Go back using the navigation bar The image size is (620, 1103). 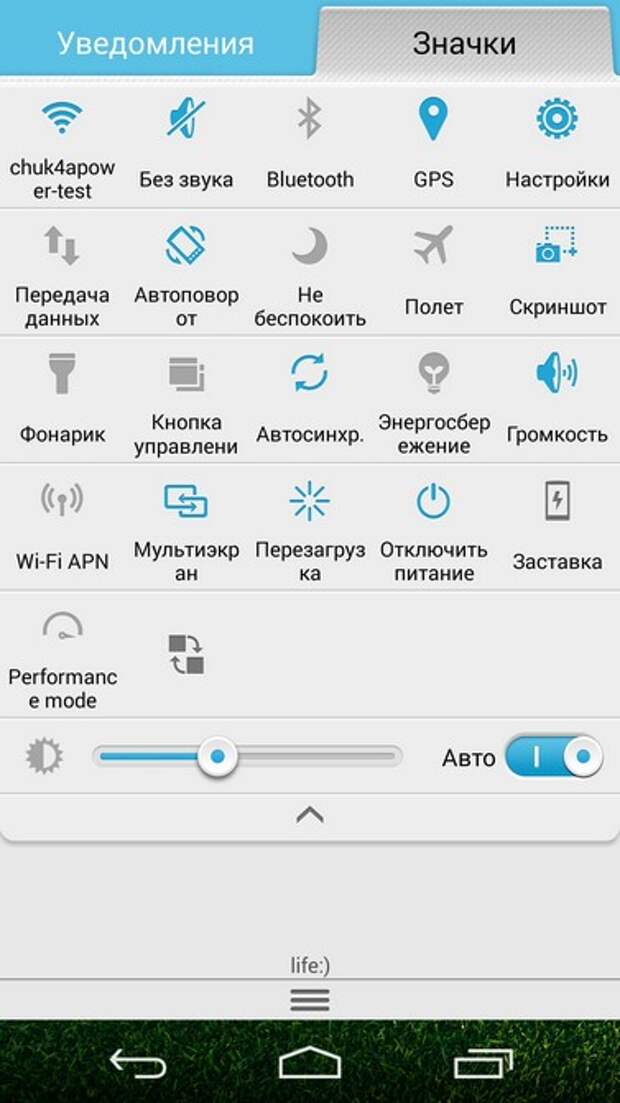[x=137, y=1062]
